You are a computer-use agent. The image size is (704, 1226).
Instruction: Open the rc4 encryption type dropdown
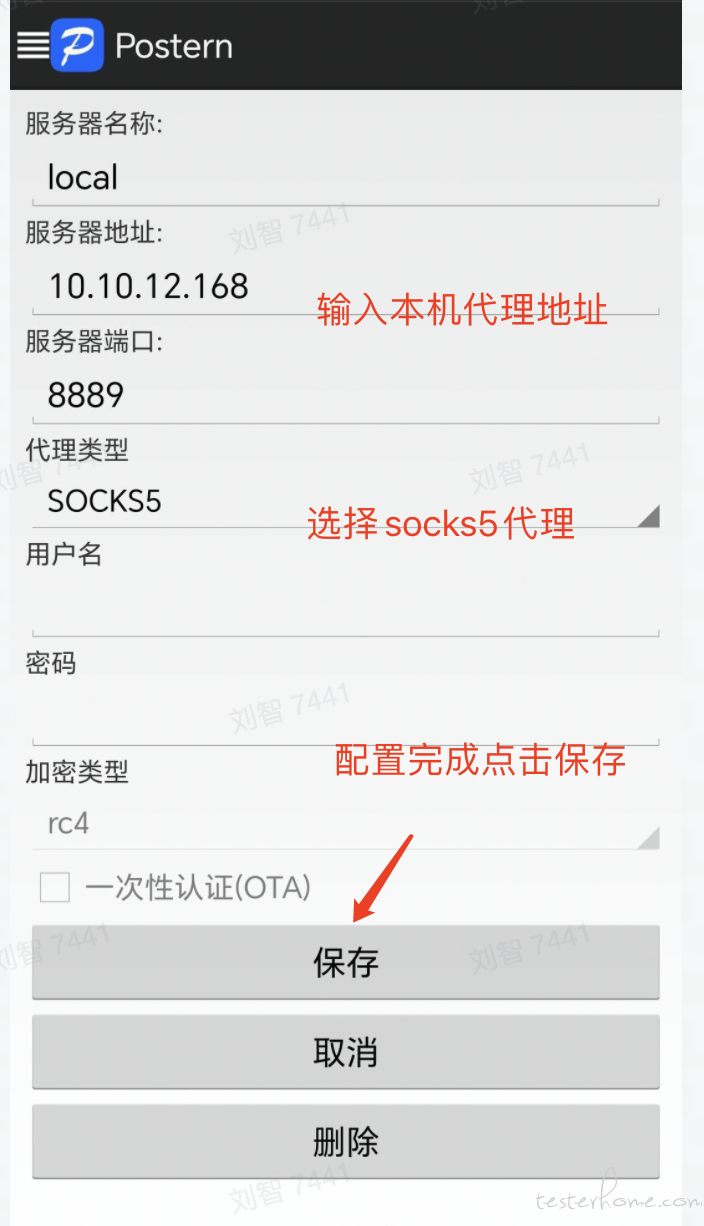[x=346, y=824]
